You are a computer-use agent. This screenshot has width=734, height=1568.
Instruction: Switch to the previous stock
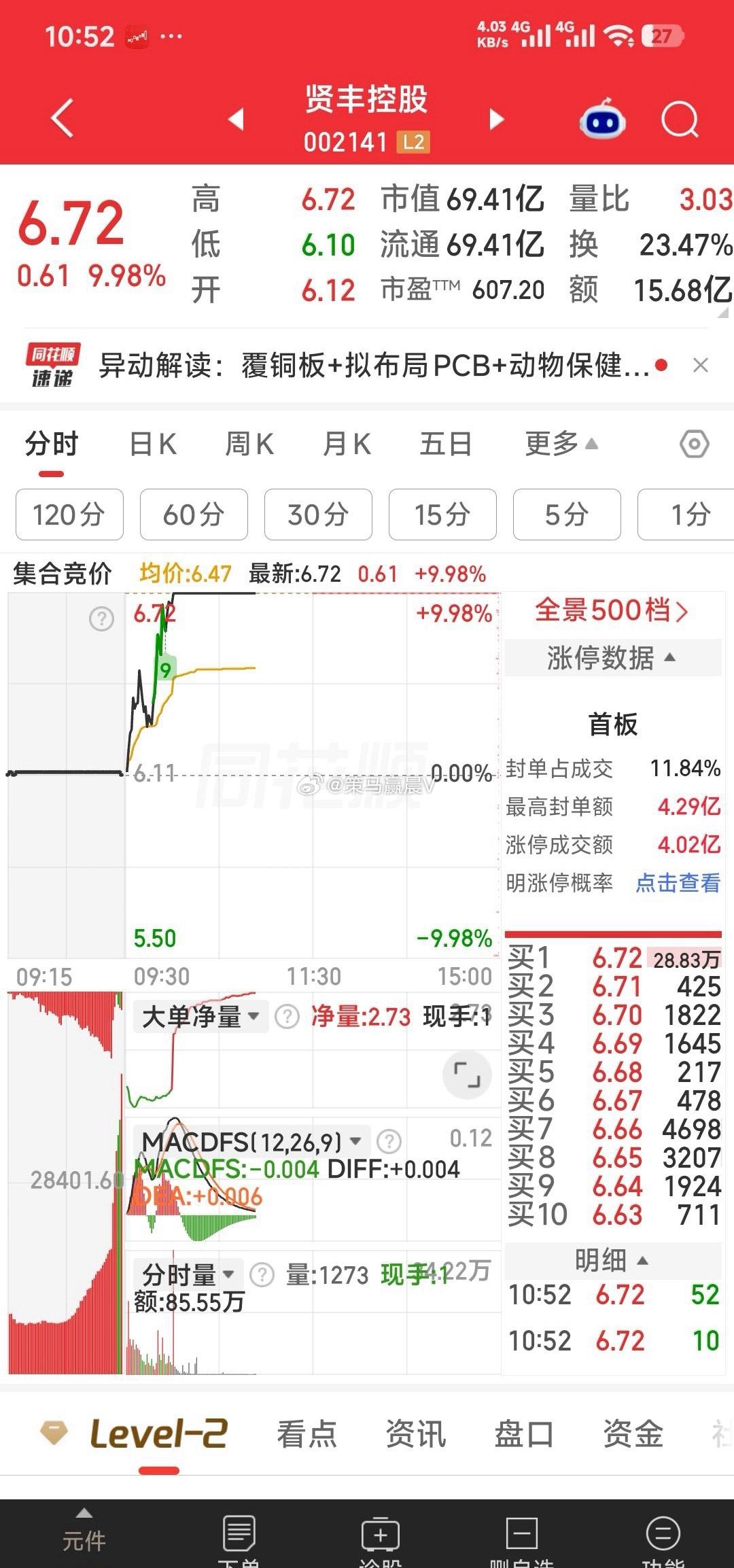pos(236,119)
